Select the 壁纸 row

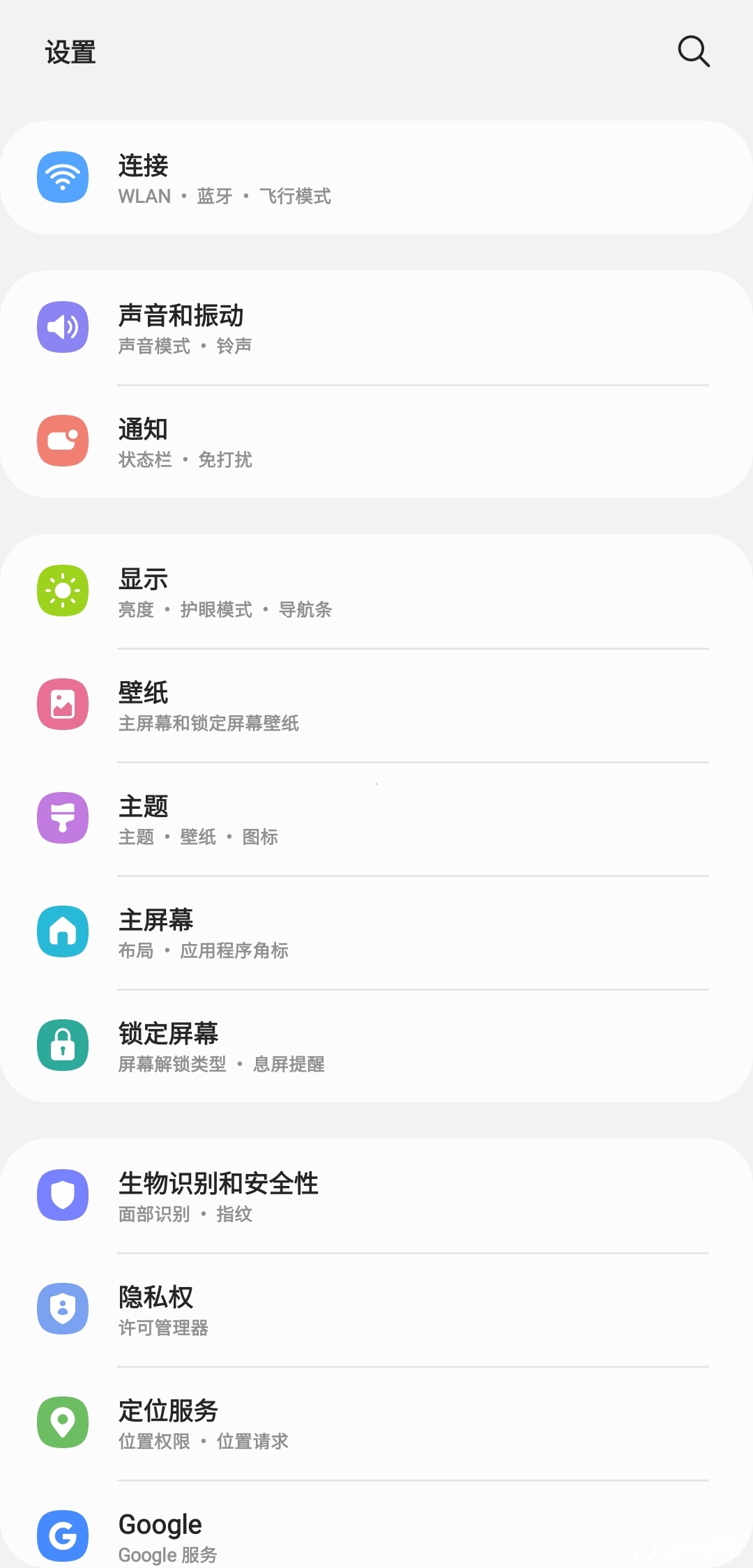376,705
